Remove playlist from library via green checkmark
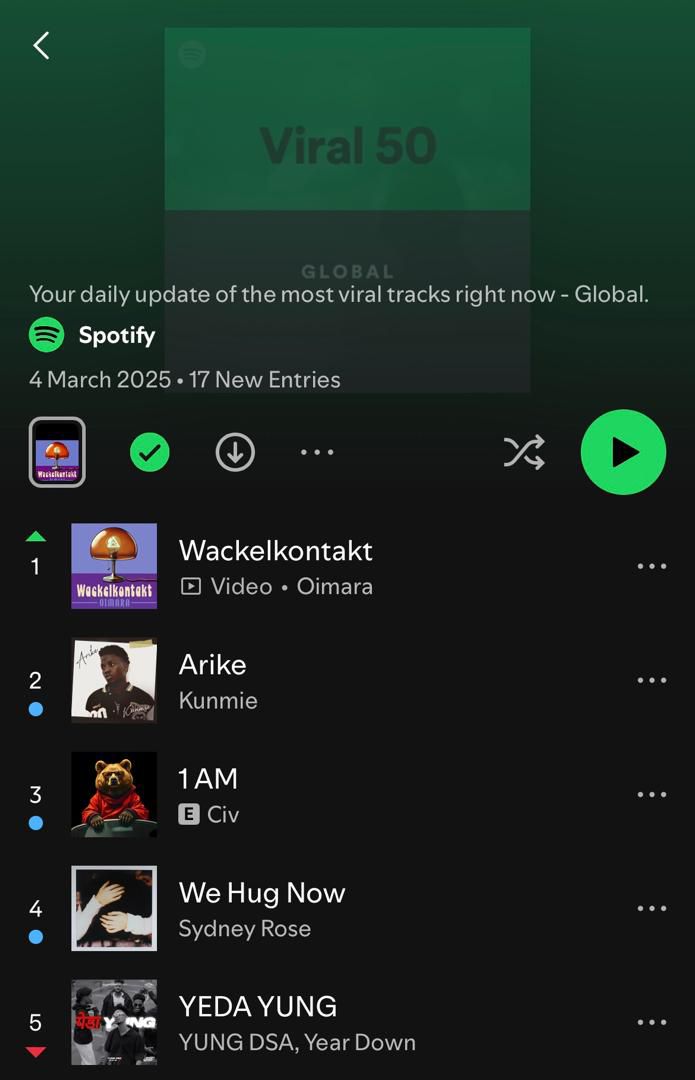 tap(150, 452)
